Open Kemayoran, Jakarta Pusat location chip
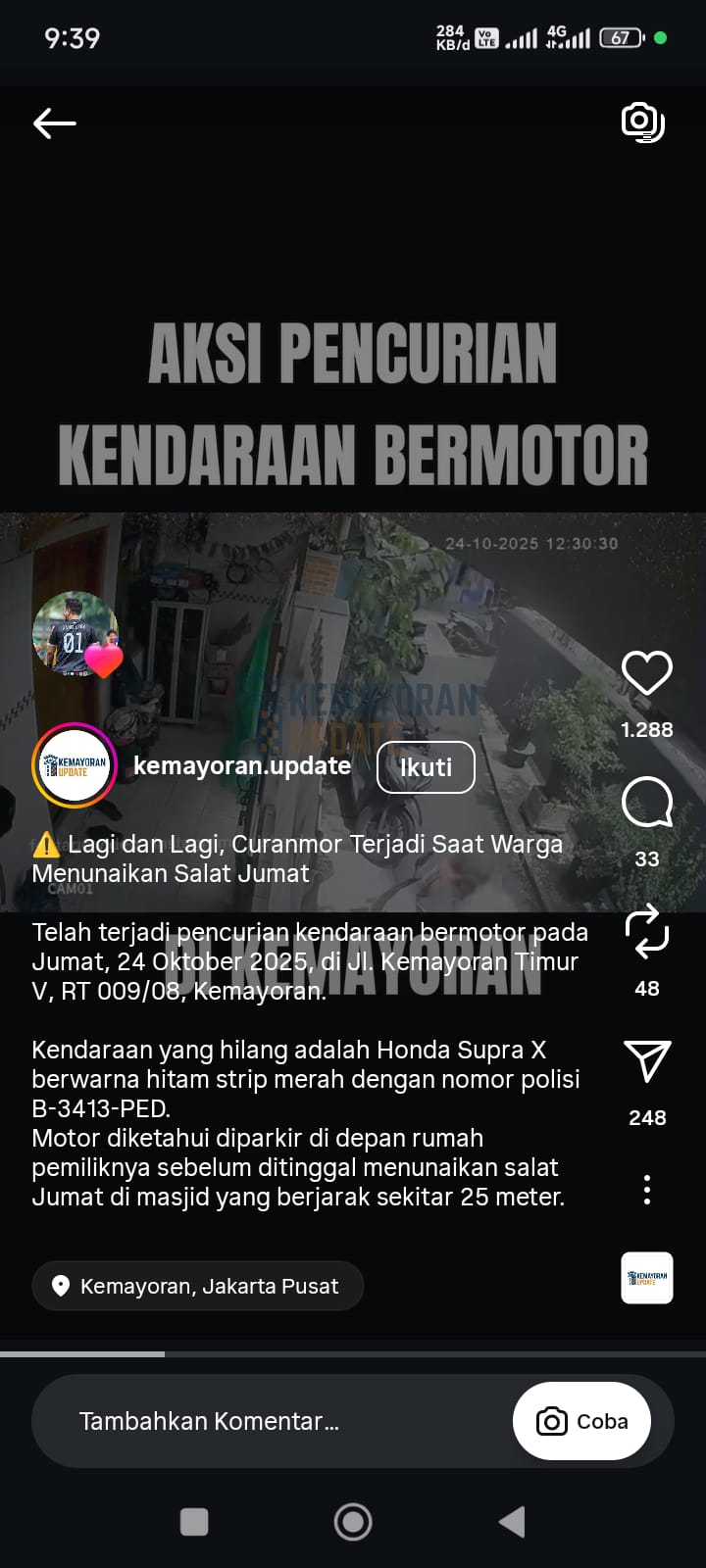Viewport: 706px width, 1568px height. [198, 1286]
